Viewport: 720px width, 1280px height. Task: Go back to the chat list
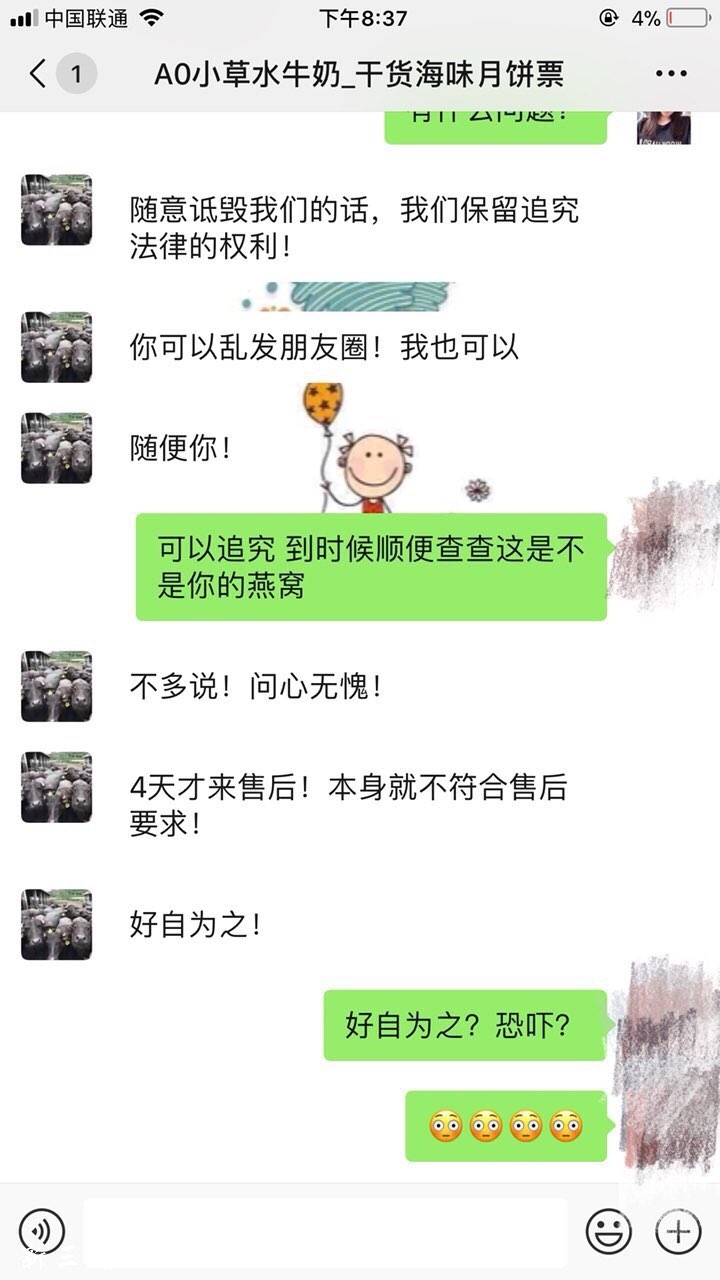point(40,74)
